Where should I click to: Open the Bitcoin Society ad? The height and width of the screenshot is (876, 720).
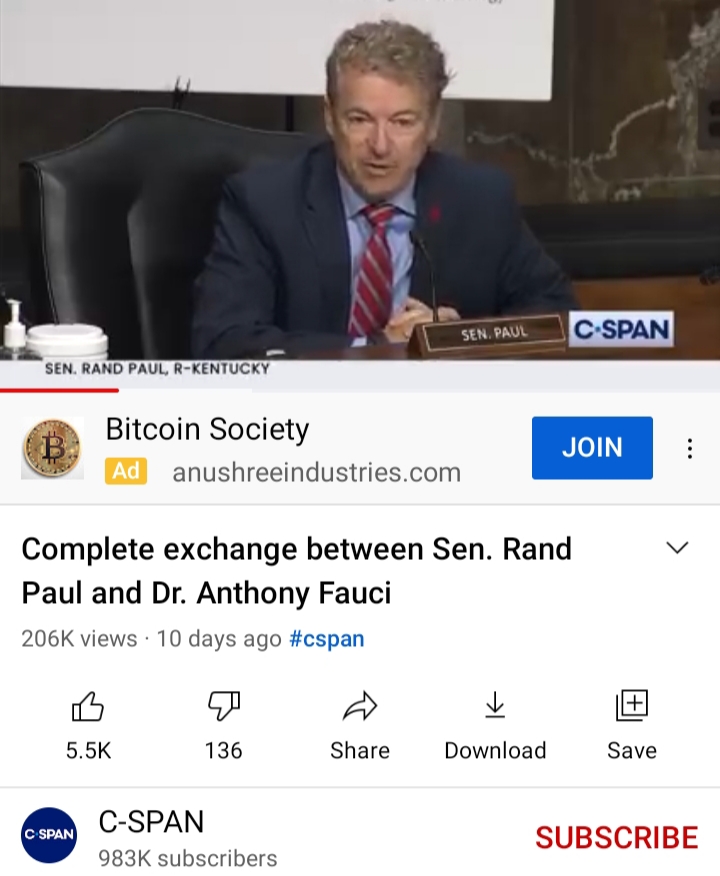pos(207,430)
